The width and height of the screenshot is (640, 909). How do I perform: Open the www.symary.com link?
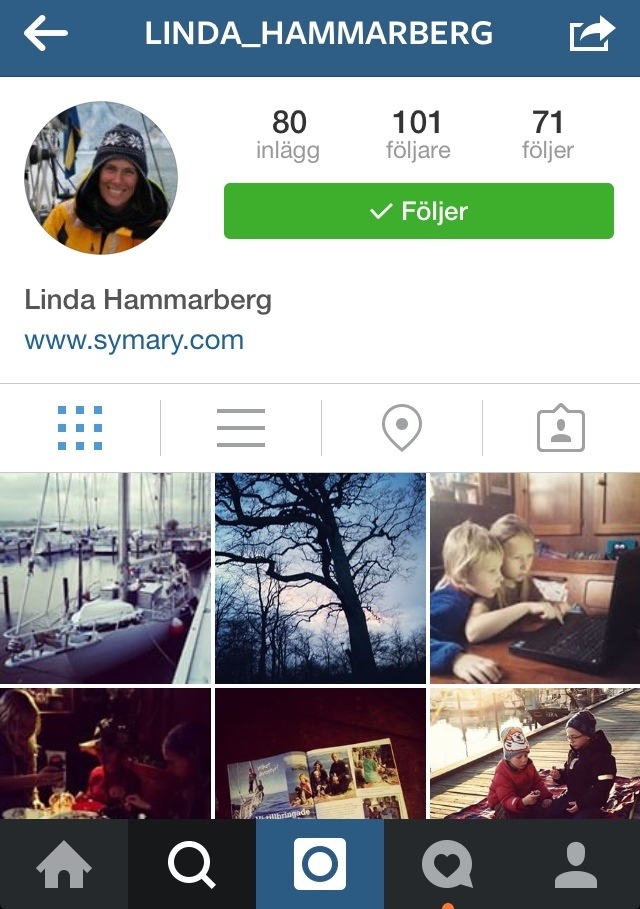coord(134,340)
